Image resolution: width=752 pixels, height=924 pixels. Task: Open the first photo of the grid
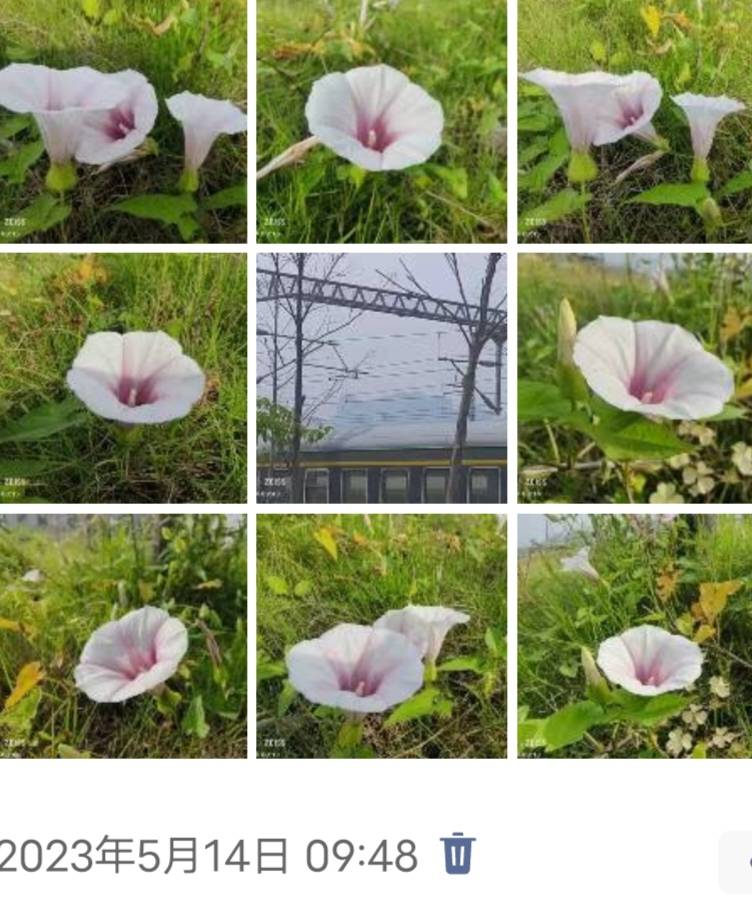coord(122,121)
